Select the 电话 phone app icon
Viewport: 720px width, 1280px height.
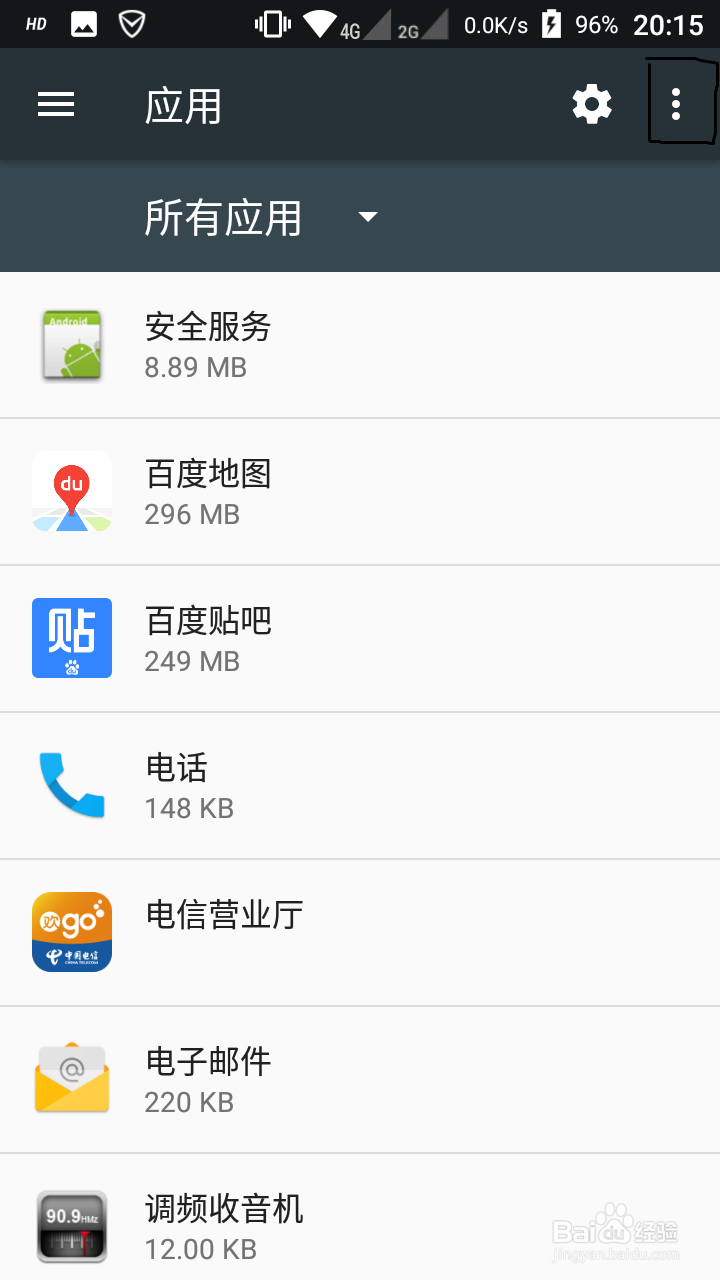click(x=71, y=785)
